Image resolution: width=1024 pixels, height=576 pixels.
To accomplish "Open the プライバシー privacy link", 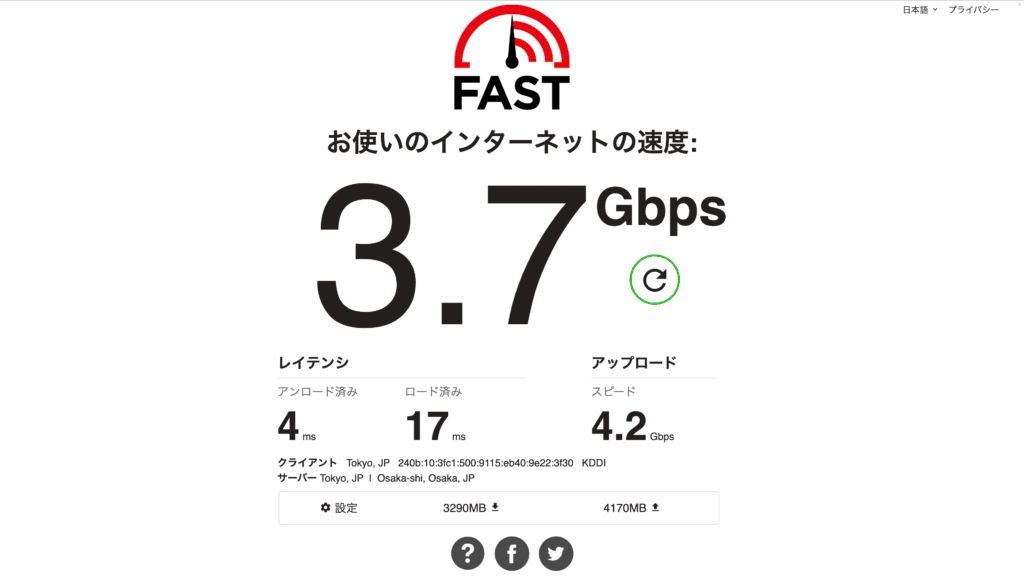I will (973, 9).
